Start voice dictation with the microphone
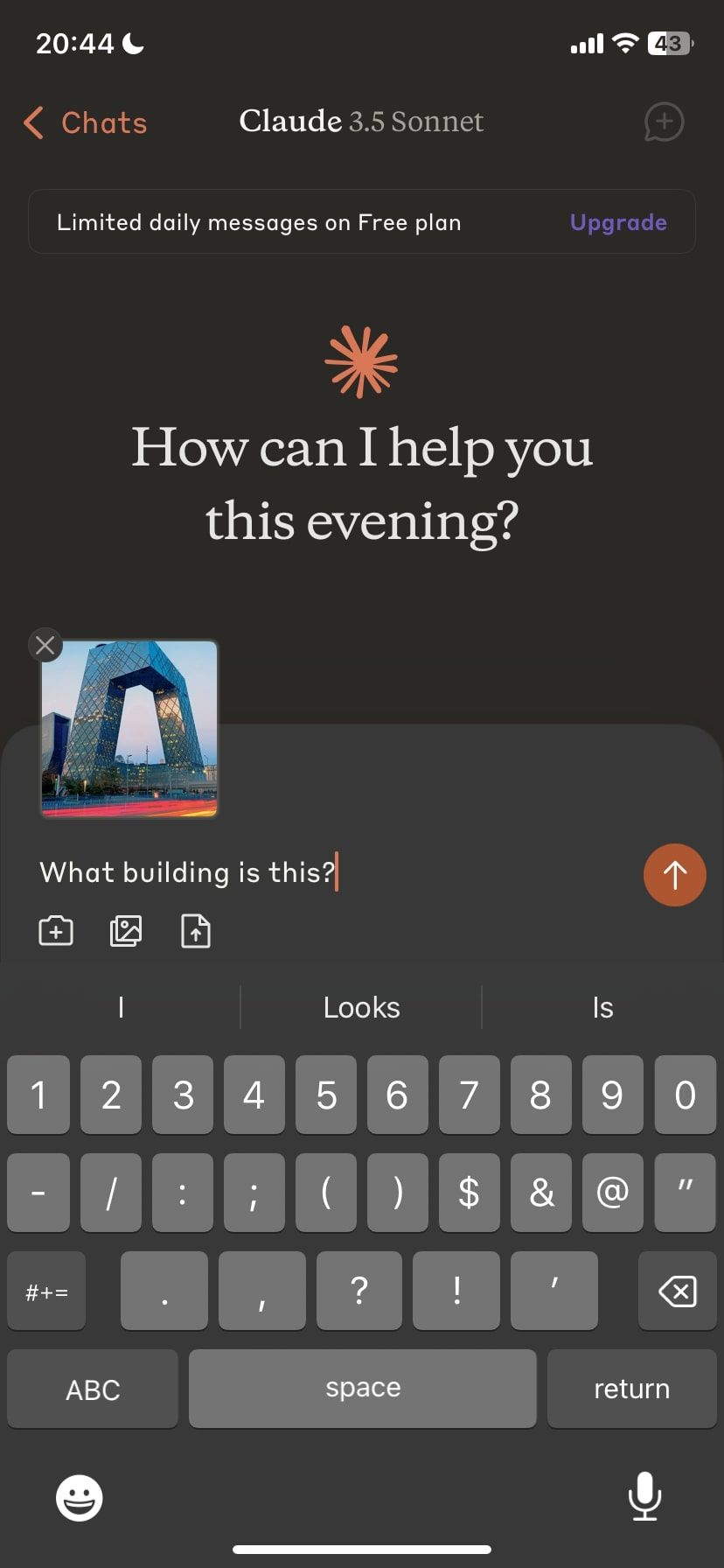This screenshot has width=724, height=1568. (x=644, y=1496)
